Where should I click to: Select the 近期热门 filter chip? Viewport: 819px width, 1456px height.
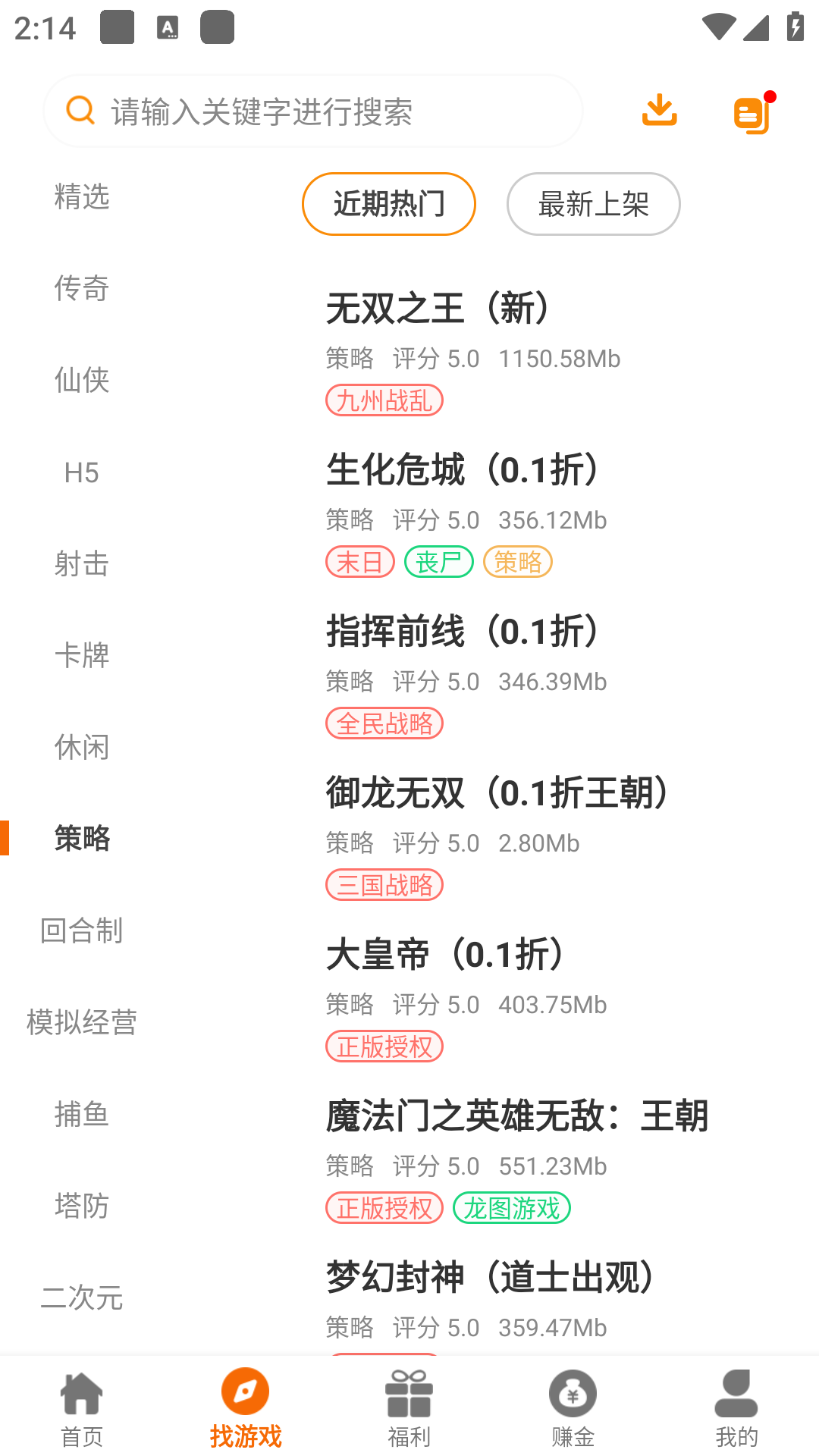click(389, 204)
